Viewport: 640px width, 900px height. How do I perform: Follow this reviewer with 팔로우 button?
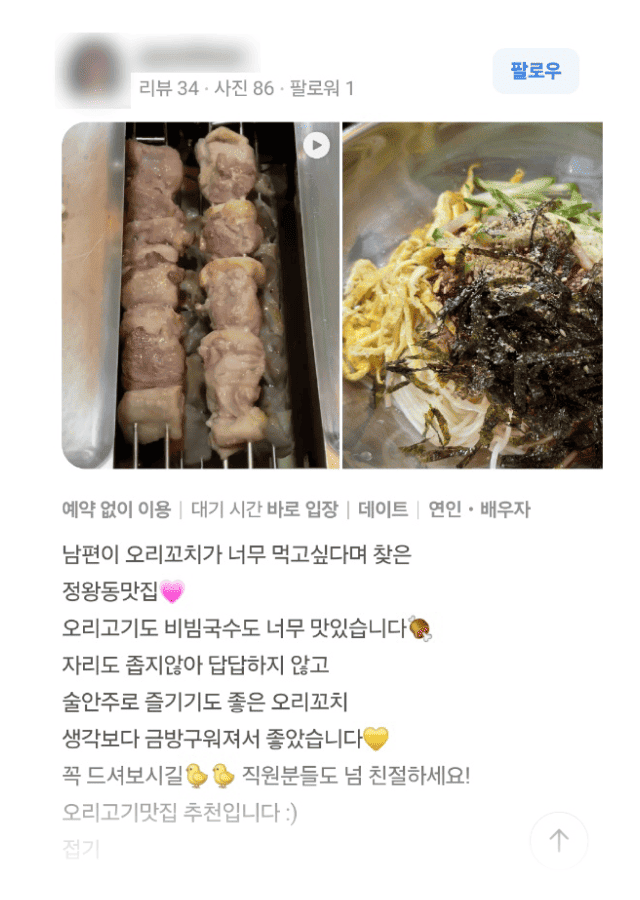click(535, 71)
